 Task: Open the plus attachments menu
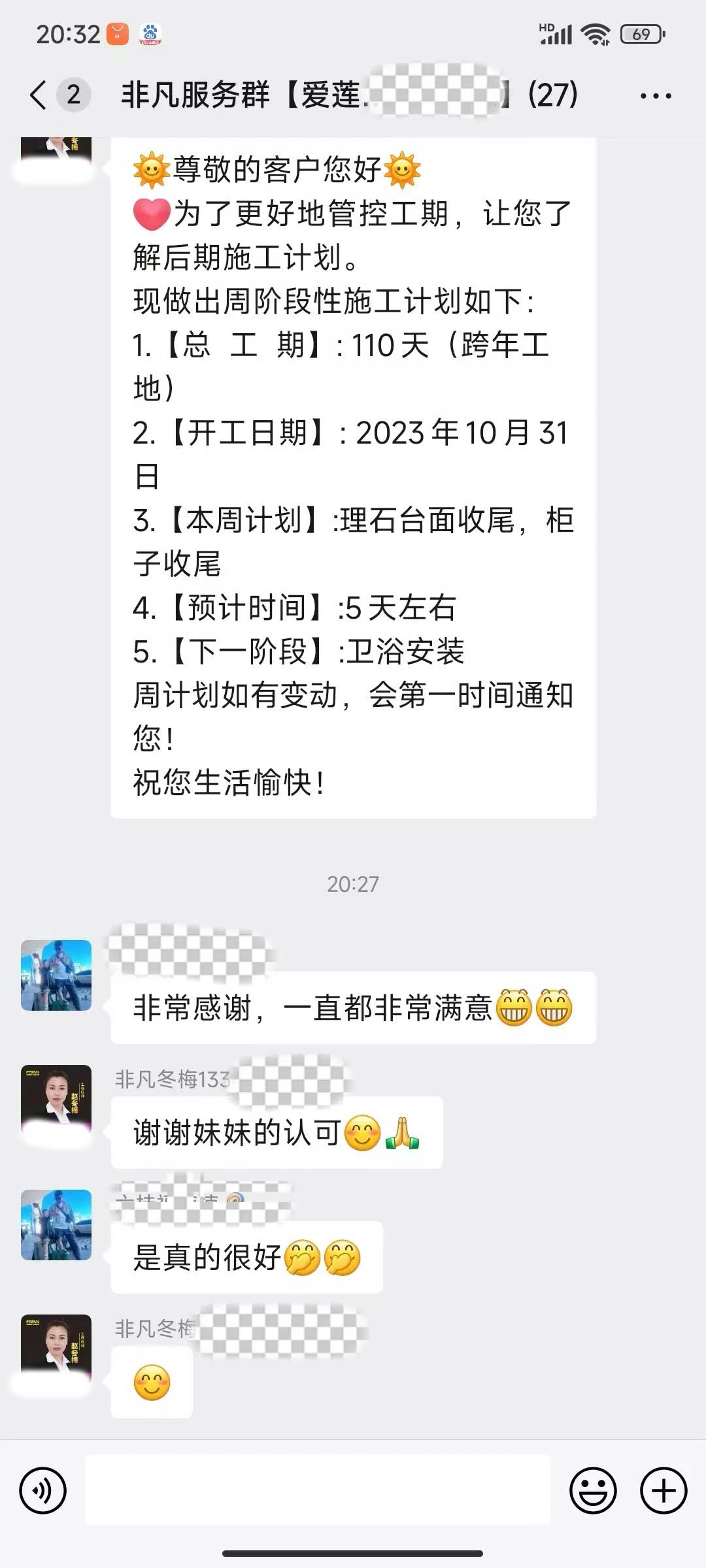coord(663,1491)
